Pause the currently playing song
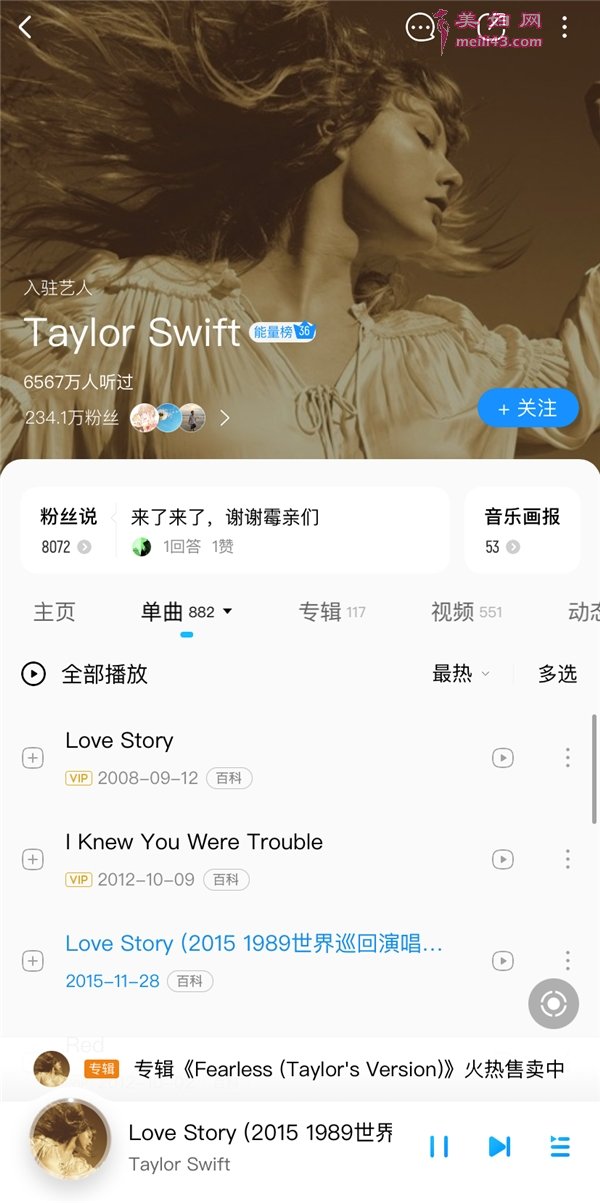 click(x=439, y=1147)
